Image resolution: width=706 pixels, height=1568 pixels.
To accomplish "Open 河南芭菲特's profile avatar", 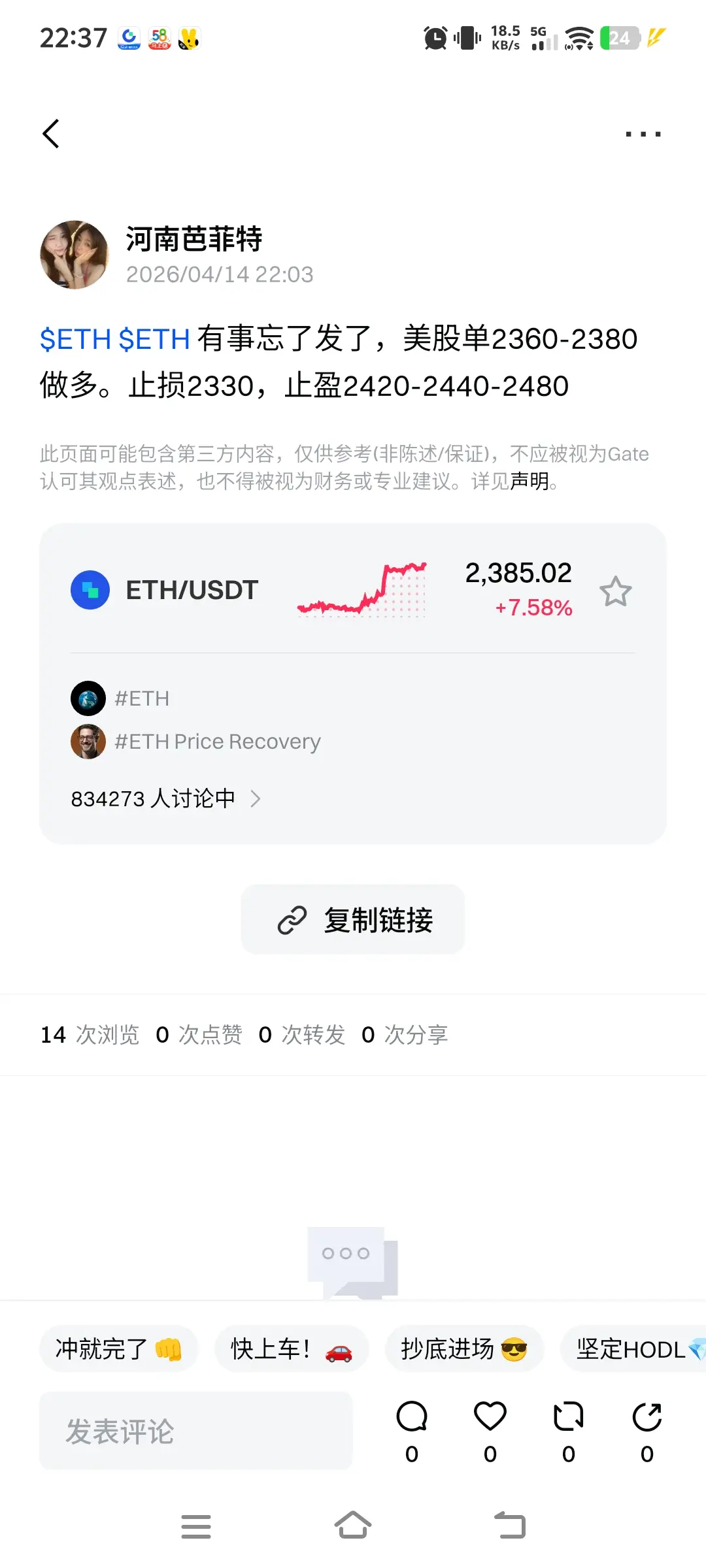I will pos(75,255).
